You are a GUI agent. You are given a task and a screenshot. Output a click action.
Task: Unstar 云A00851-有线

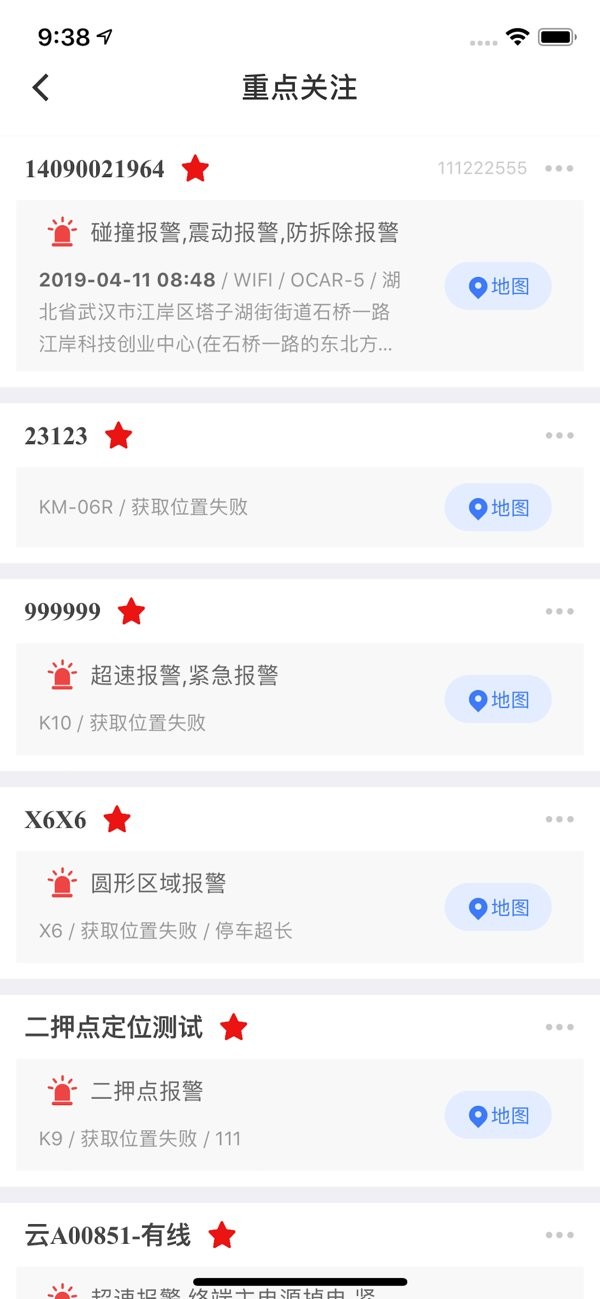click(221, 1236)
